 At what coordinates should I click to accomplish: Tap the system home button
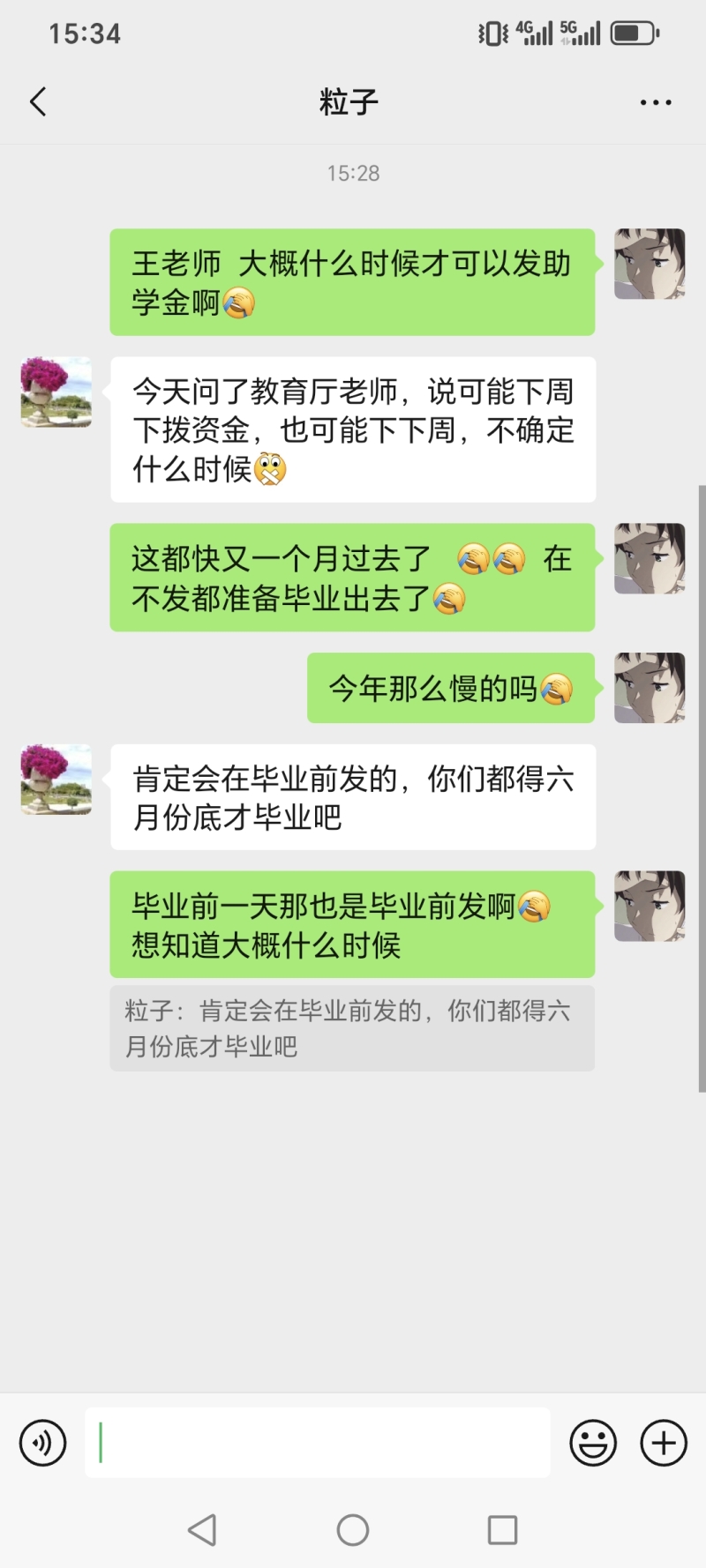[x=353, y=1530]
